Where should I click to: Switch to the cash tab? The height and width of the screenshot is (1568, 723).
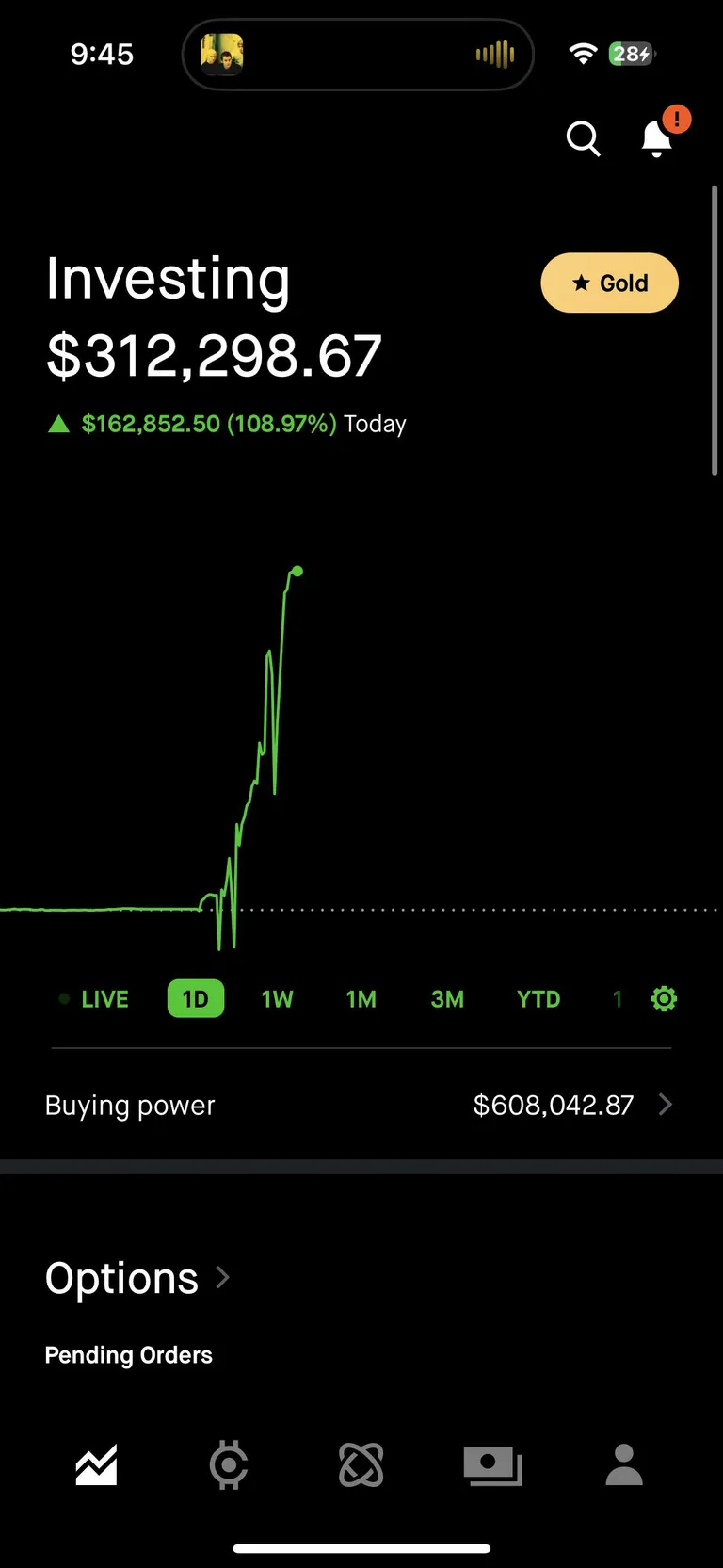pyautogui.click(x=492, y=1465)
